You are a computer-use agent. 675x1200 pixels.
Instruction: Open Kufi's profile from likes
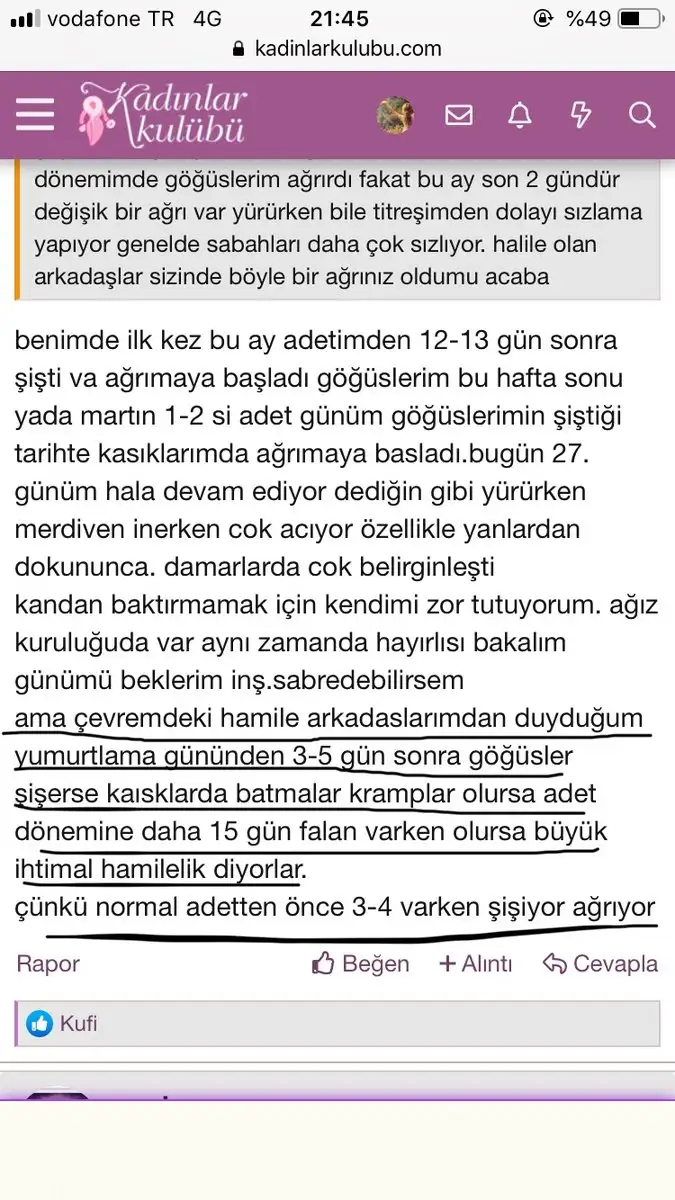pos(79,1024)
